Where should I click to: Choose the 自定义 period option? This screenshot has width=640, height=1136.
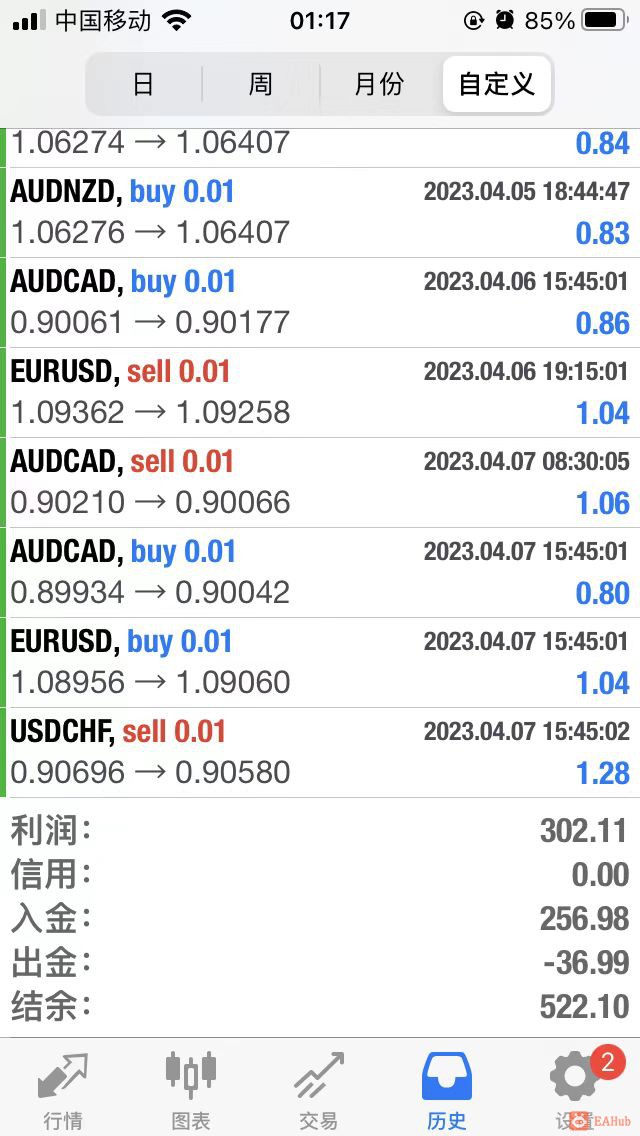coord(496,84)
